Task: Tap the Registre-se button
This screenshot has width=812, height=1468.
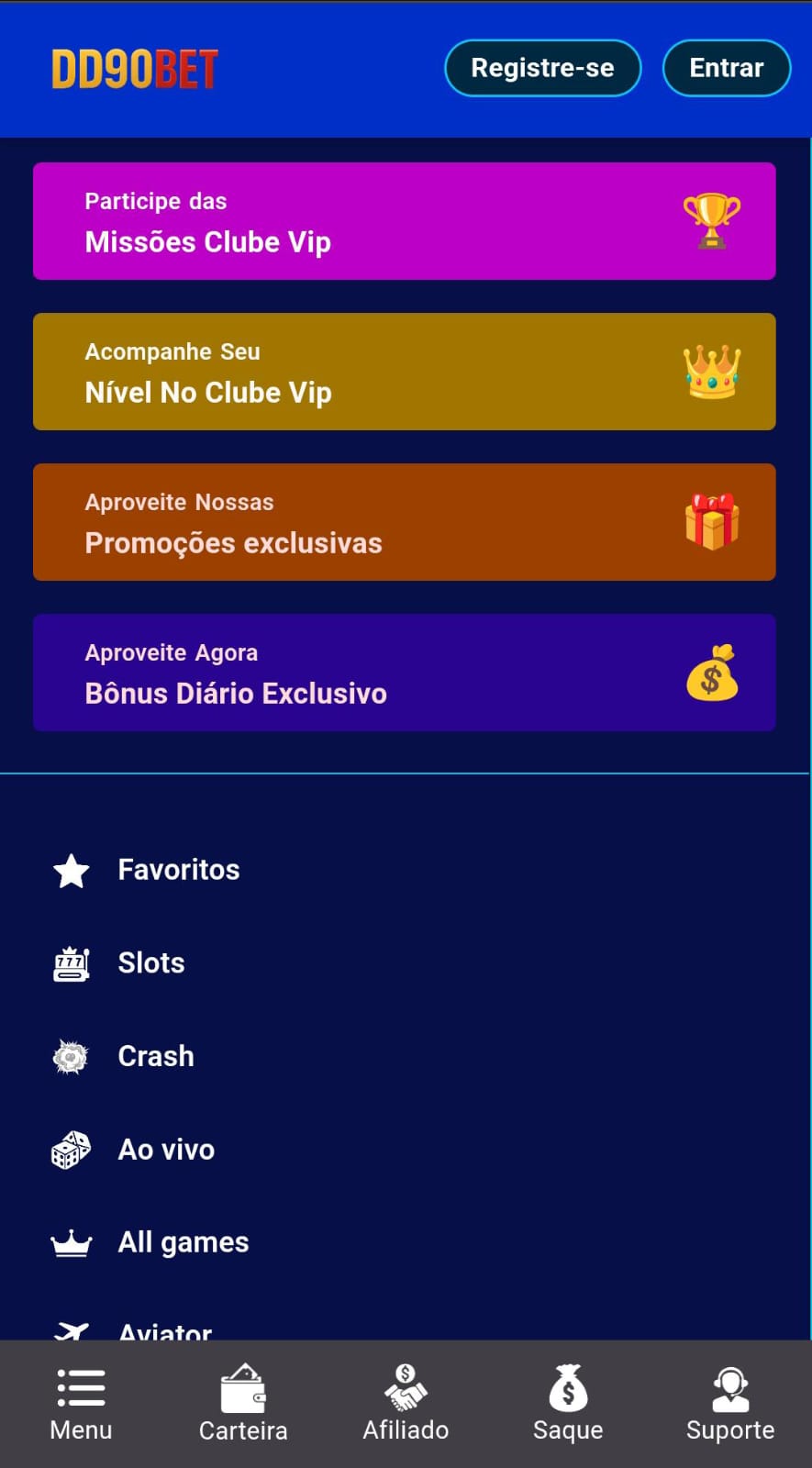Action: coord(542,68)
